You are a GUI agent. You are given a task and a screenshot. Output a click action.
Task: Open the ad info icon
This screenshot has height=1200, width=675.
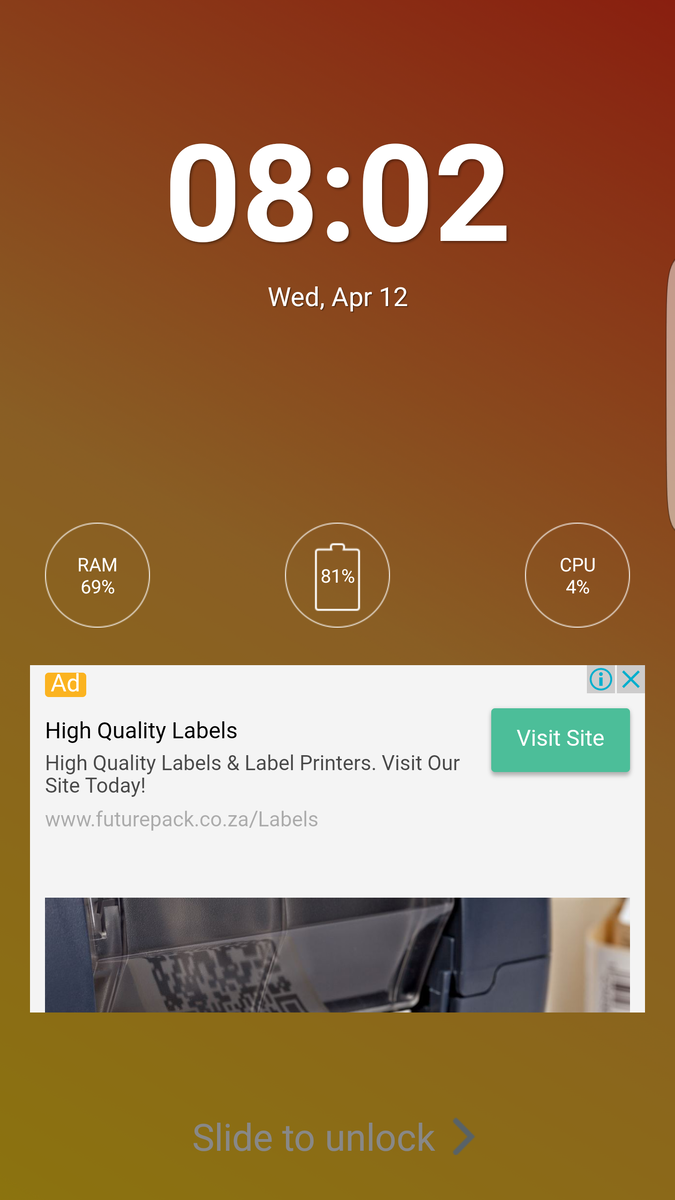[x=600, y=680]
